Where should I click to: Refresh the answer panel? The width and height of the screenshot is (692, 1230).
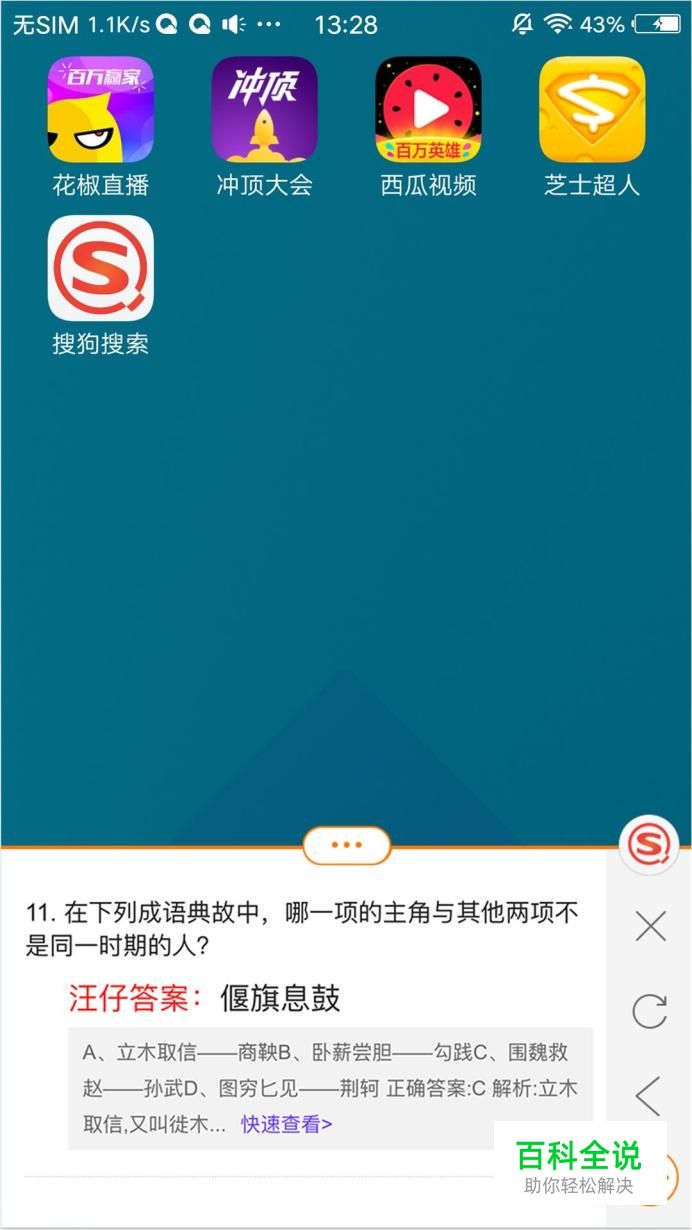[x=650, y=1011]
